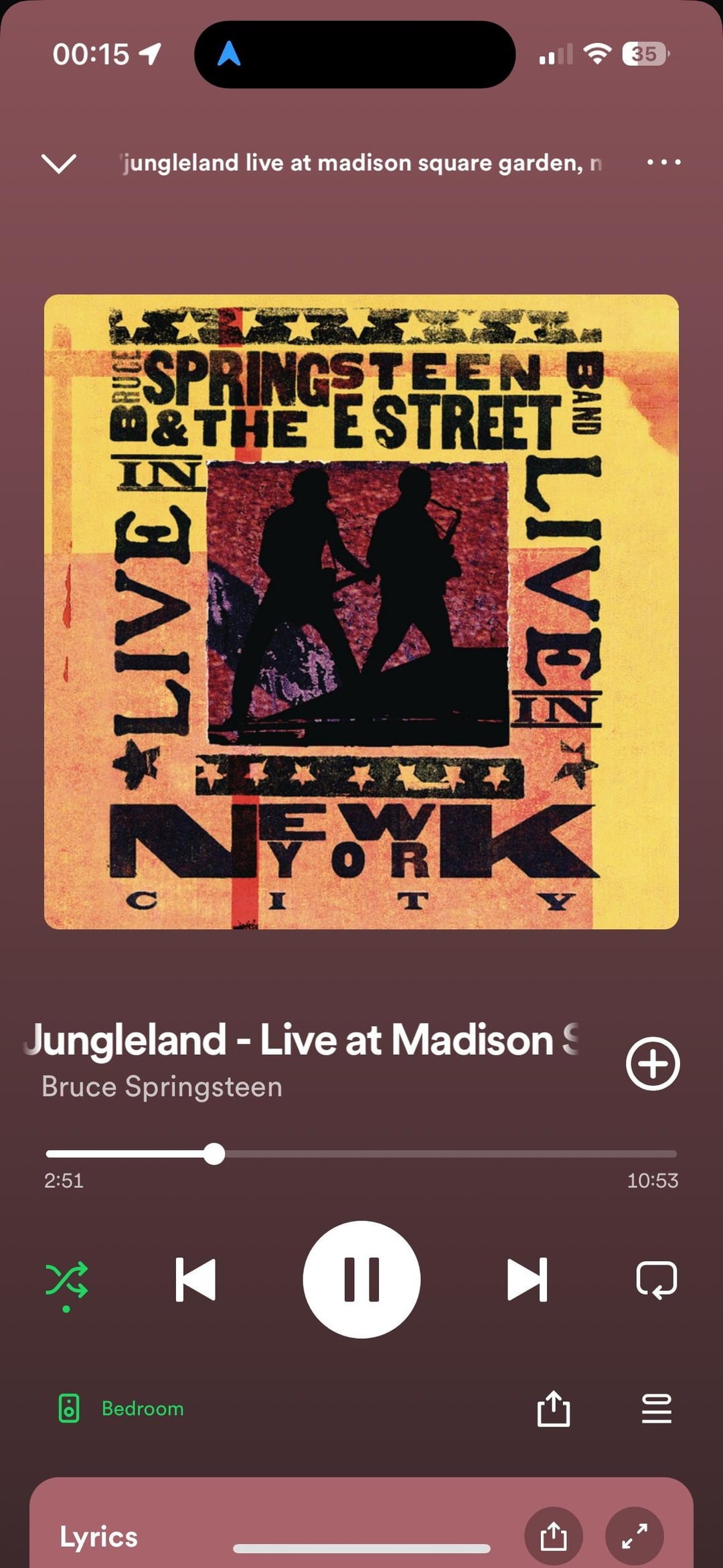Pause the current song
Screen dimensions: 723x1568
361,1279
